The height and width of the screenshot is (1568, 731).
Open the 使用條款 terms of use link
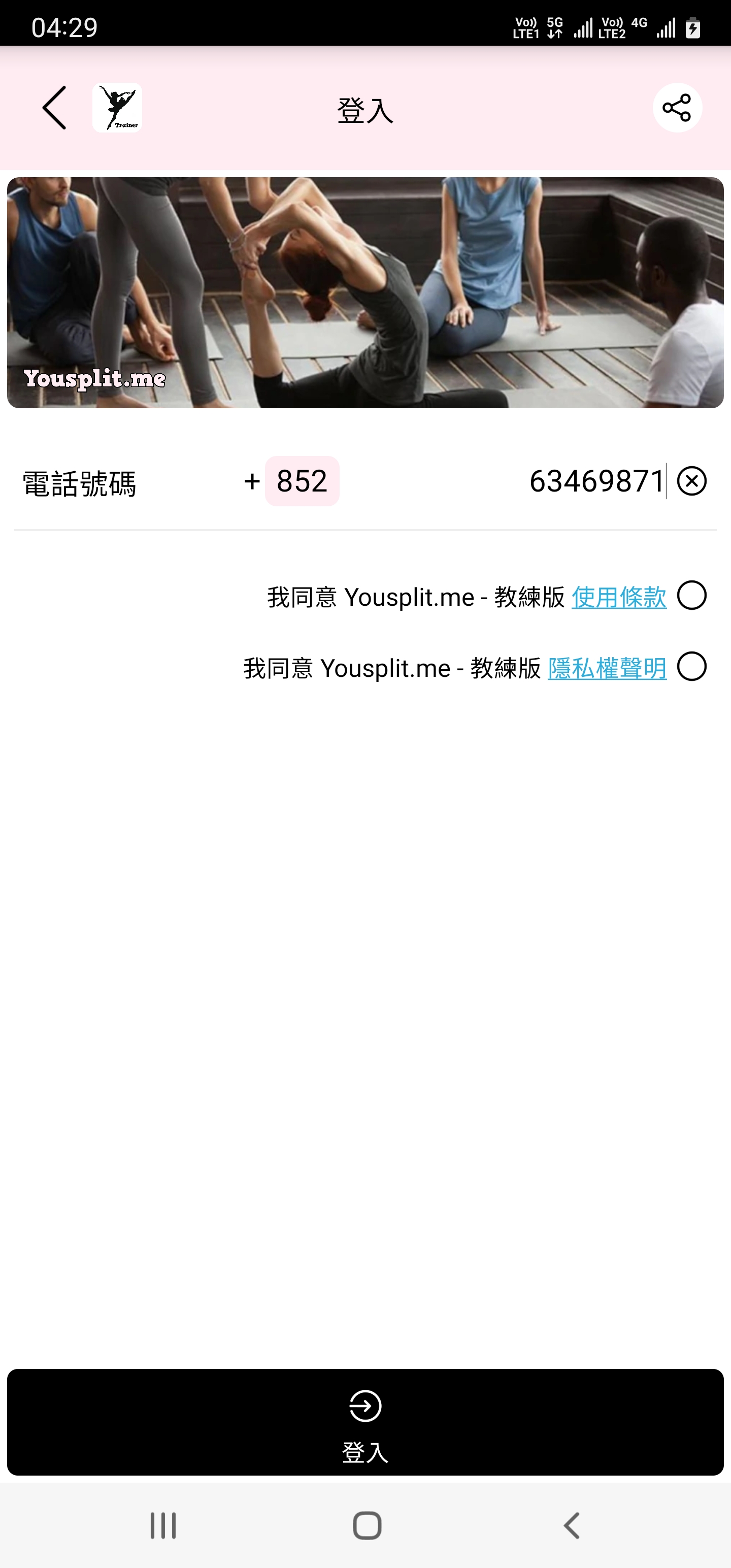pos(619,597)
